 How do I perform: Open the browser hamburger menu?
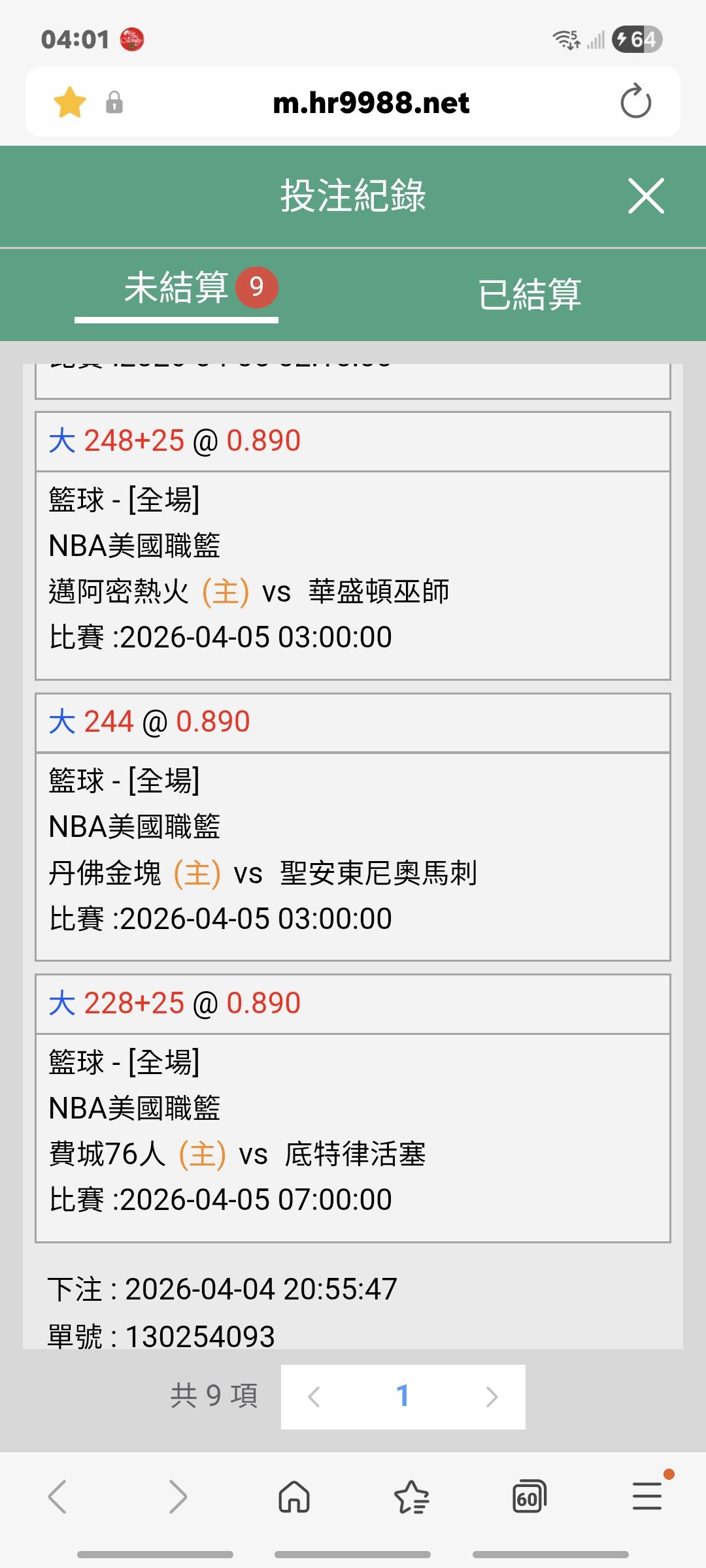tap(647, 1497)
